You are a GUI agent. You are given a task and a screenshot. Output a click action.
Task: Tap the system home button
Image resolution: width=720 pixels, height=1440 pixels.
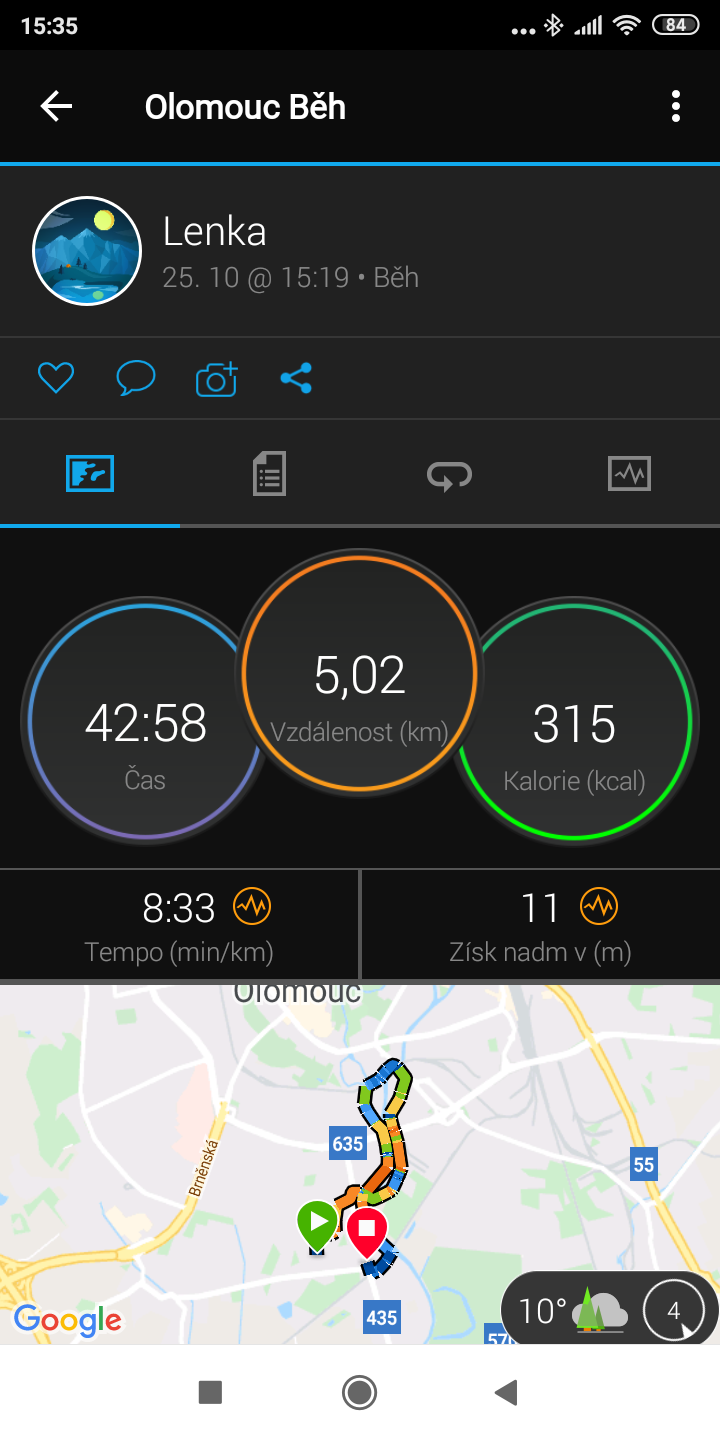click(359, 1392)
